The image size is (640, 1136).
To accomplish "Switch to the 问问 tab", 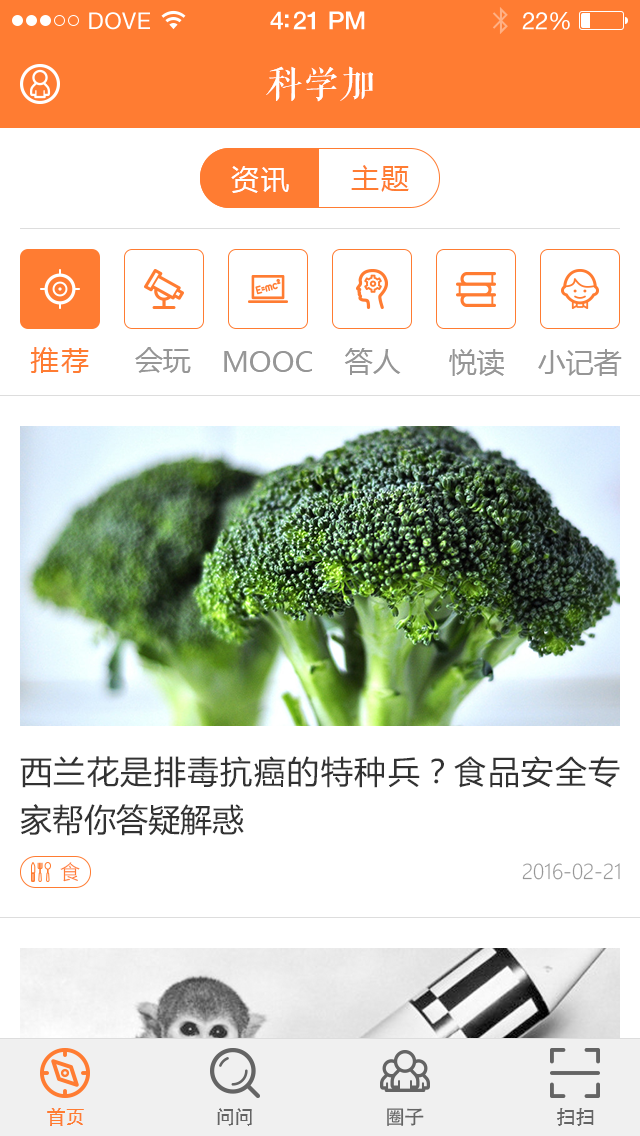I will click(235, 1088).
